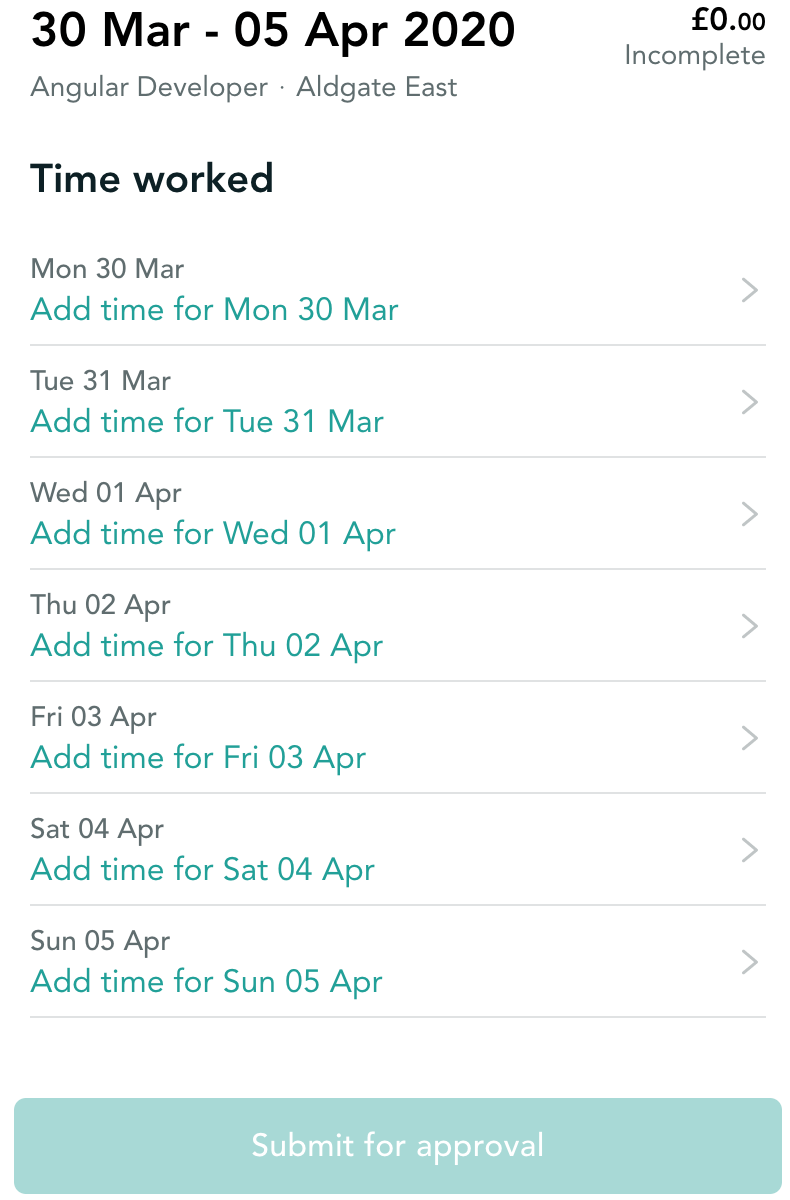790x1200 pixels.
Task: Click the Time worked section header
Action: point(151,179)
